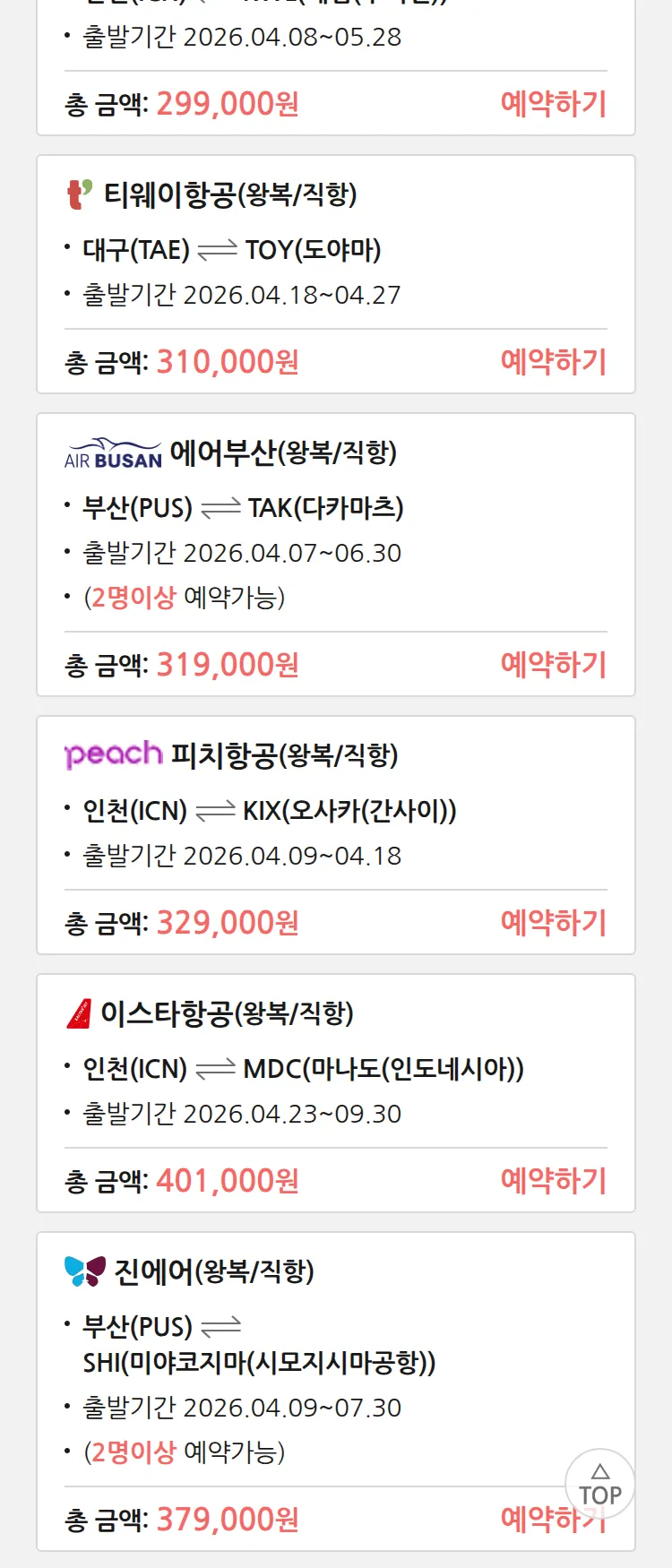Book the 피치항공 인천–오사카 flight
The height and width of the screenshot is (1568, 672).
click(x=553, y=923)
